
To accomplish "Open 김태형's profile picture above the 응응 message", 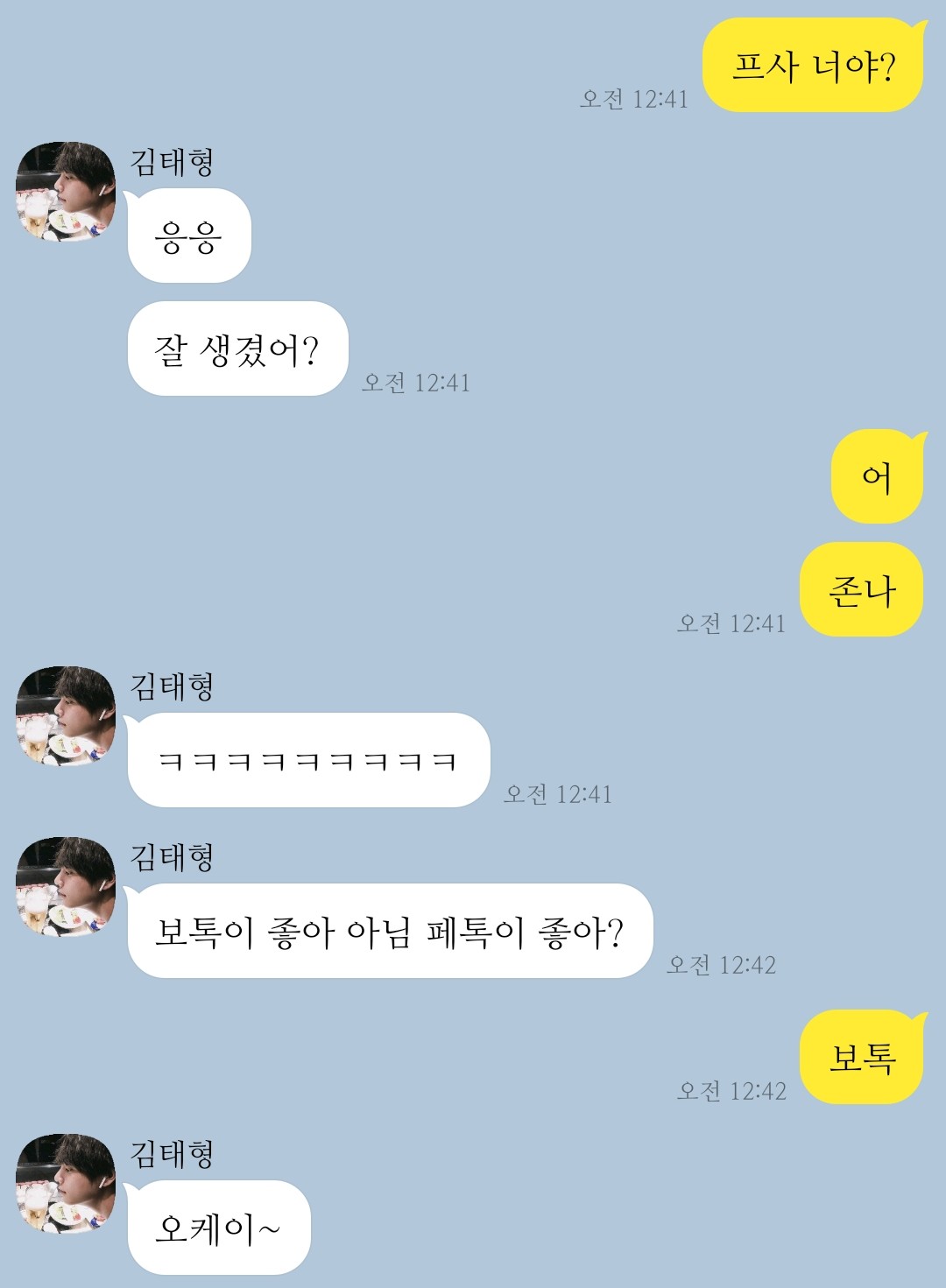I will (x=66, y=192).
